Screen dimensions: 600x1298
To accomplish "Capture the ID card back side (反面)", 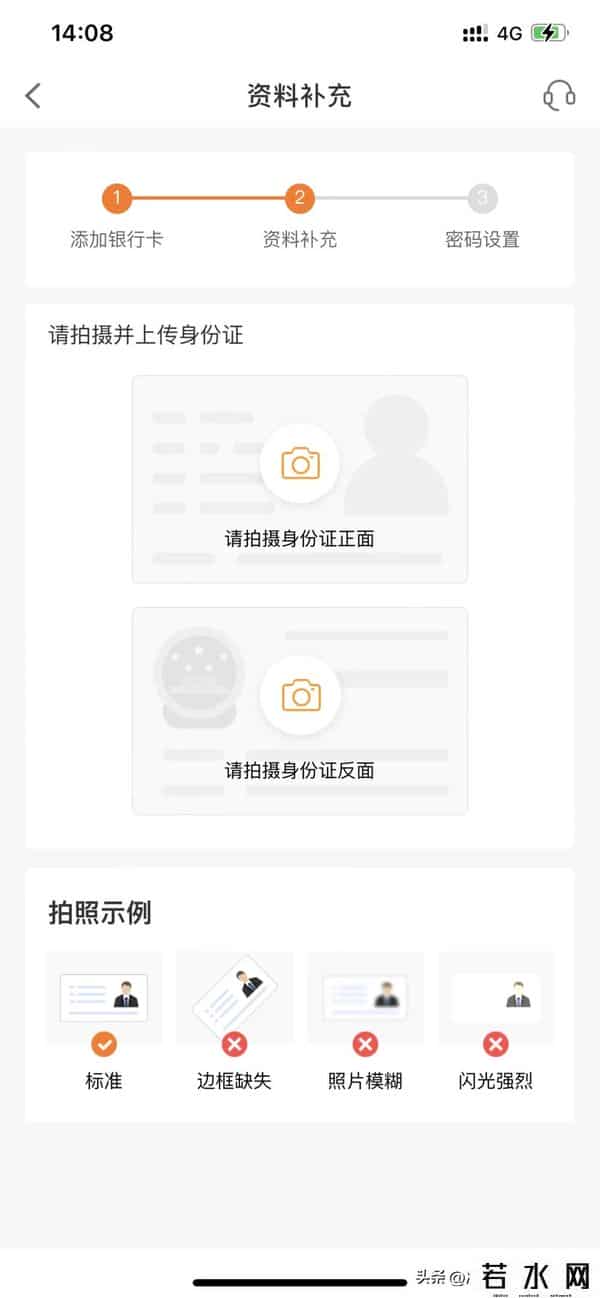I will (300, 696).
